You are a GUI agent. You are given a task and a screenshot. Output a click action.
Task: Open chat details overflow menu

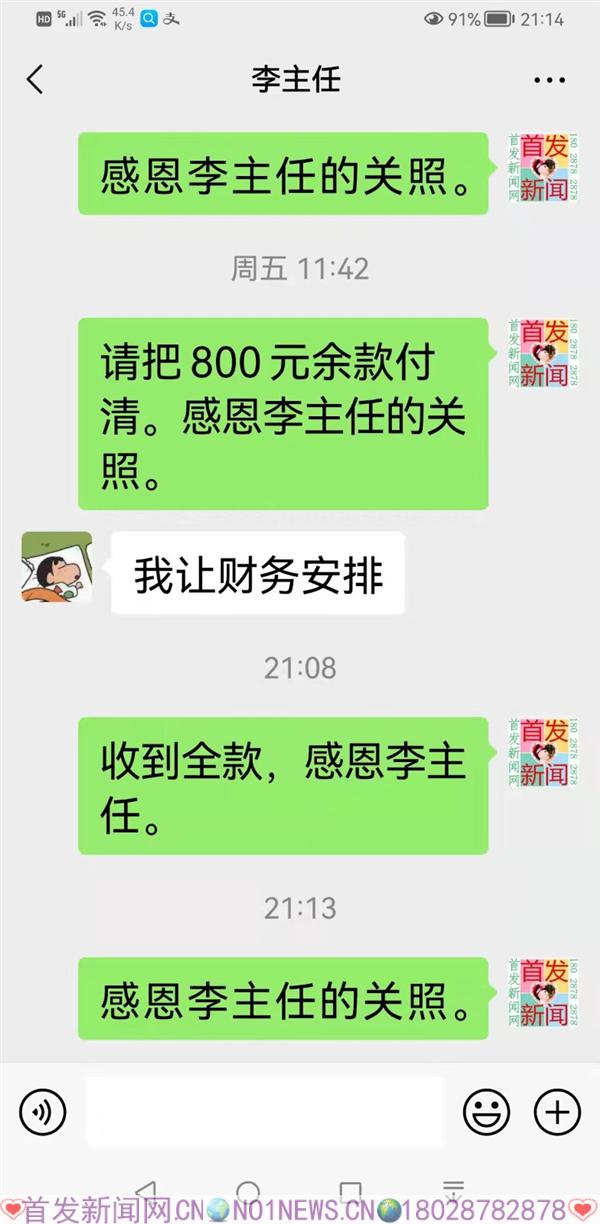[549, 81]
